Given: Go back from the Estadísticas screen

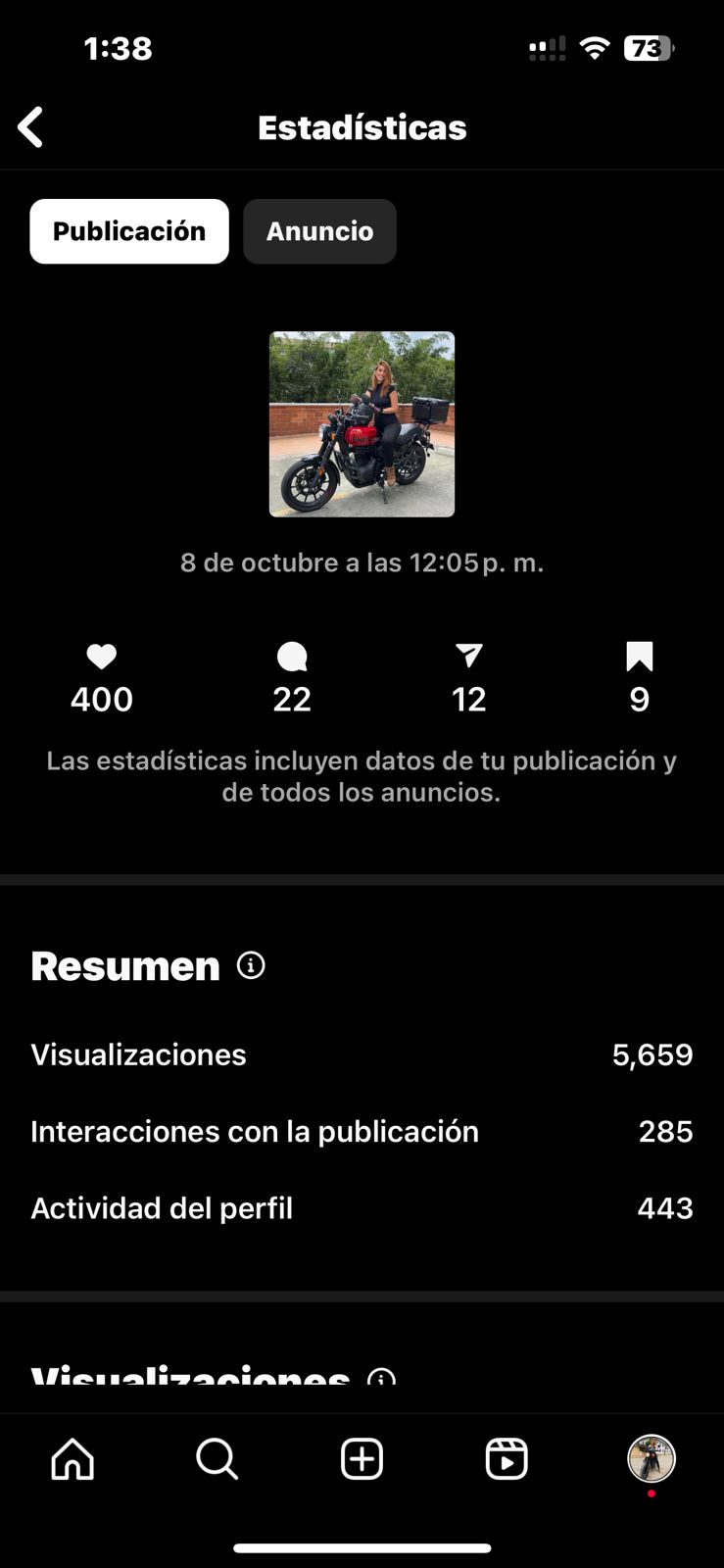Looking at the screenshot, I should (x=31, y=127).
